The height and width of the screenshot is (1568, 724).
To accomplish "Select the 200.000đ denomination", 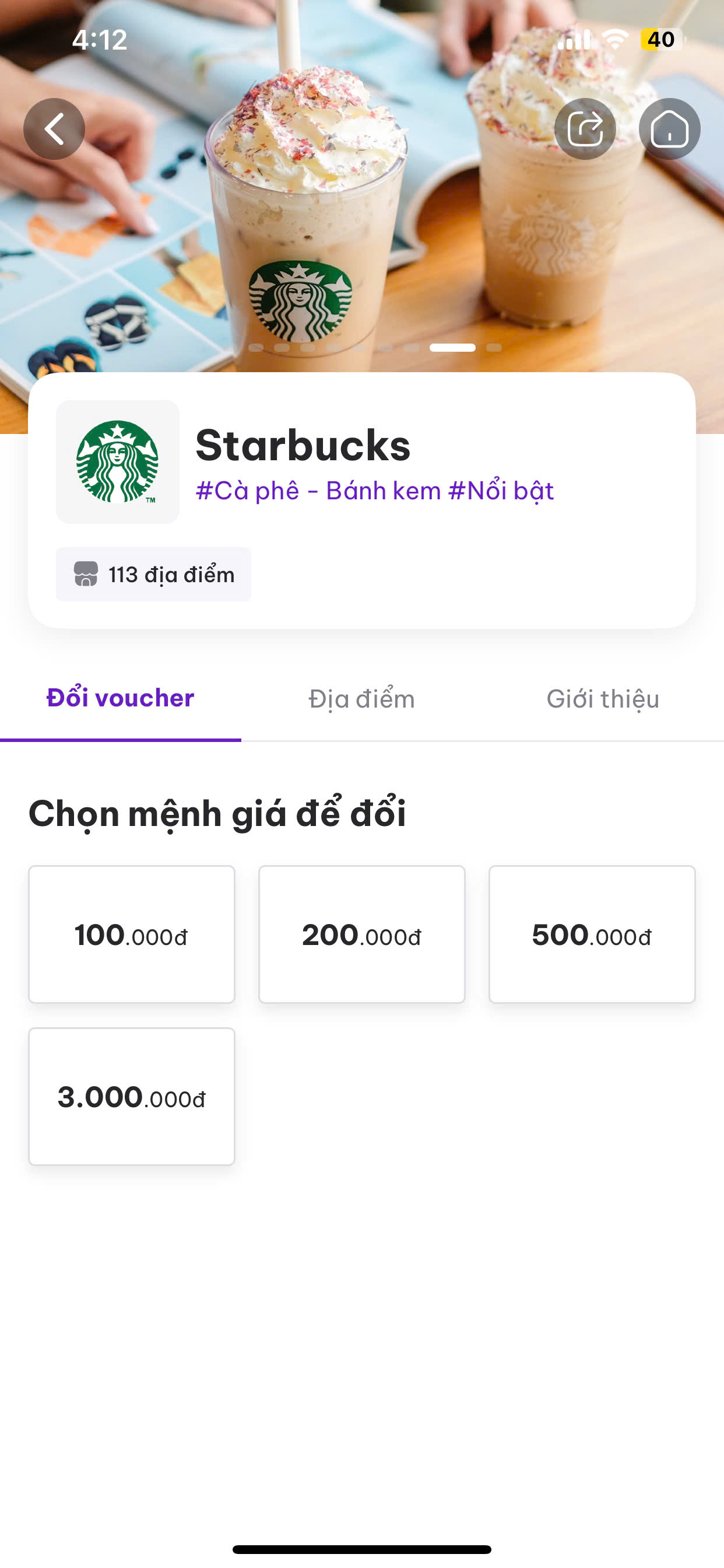I will pyautogui.click(x=362, y=935).
